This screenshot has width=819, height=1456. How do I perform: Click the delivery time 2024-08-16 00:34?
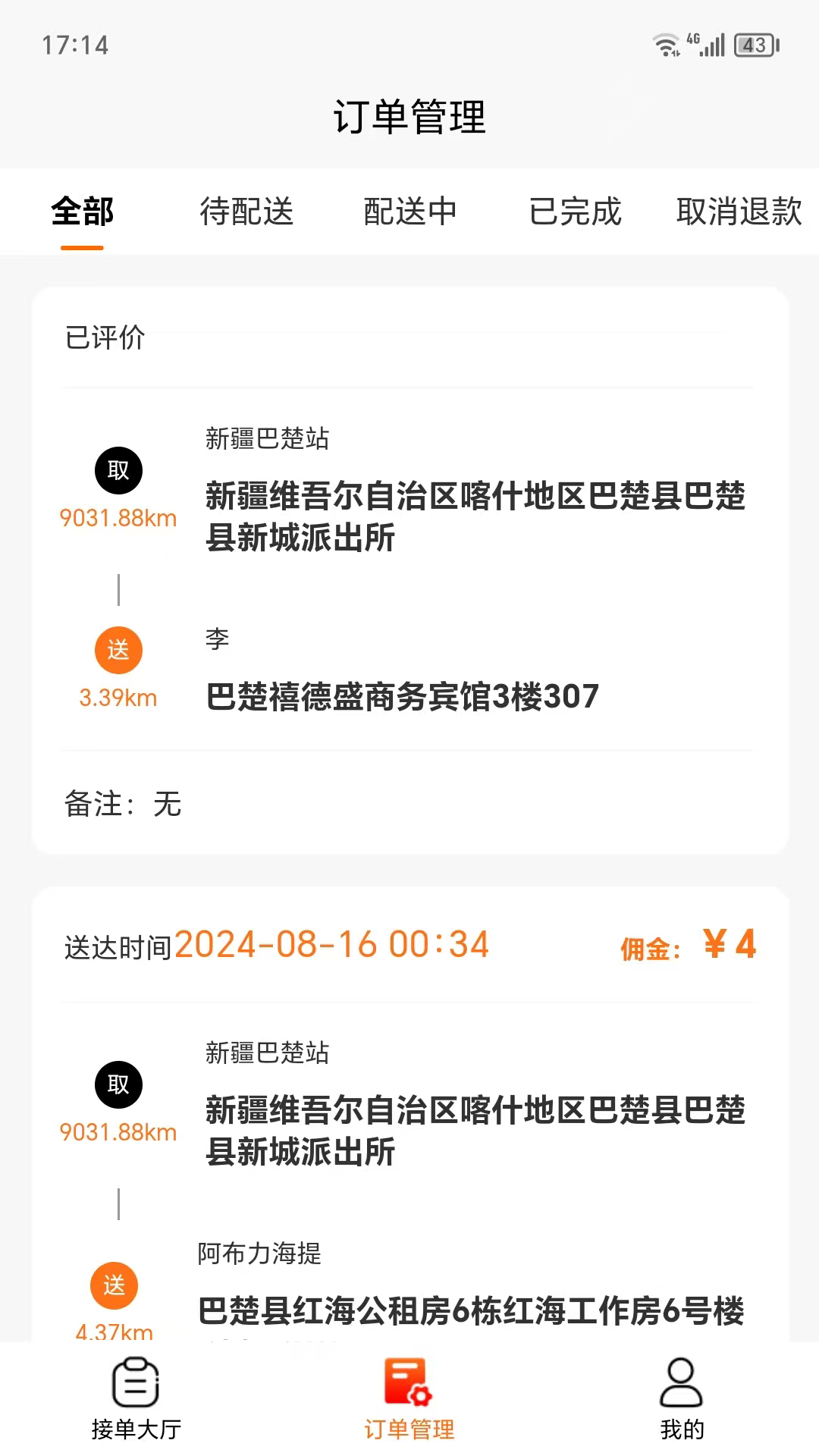331,944
